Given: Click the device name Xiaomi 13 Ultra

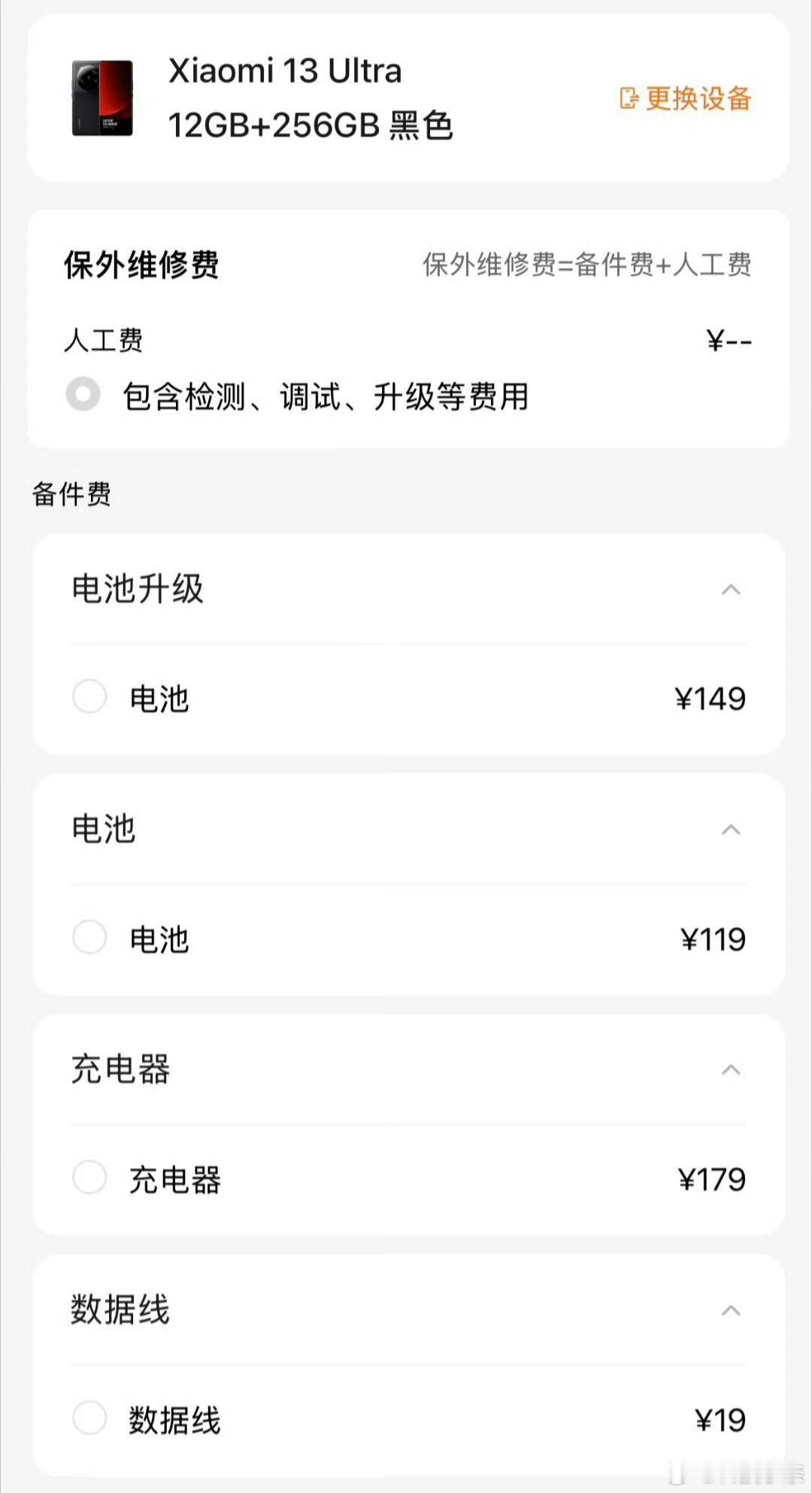Looking at the screenshot, I should pos(286,70).
